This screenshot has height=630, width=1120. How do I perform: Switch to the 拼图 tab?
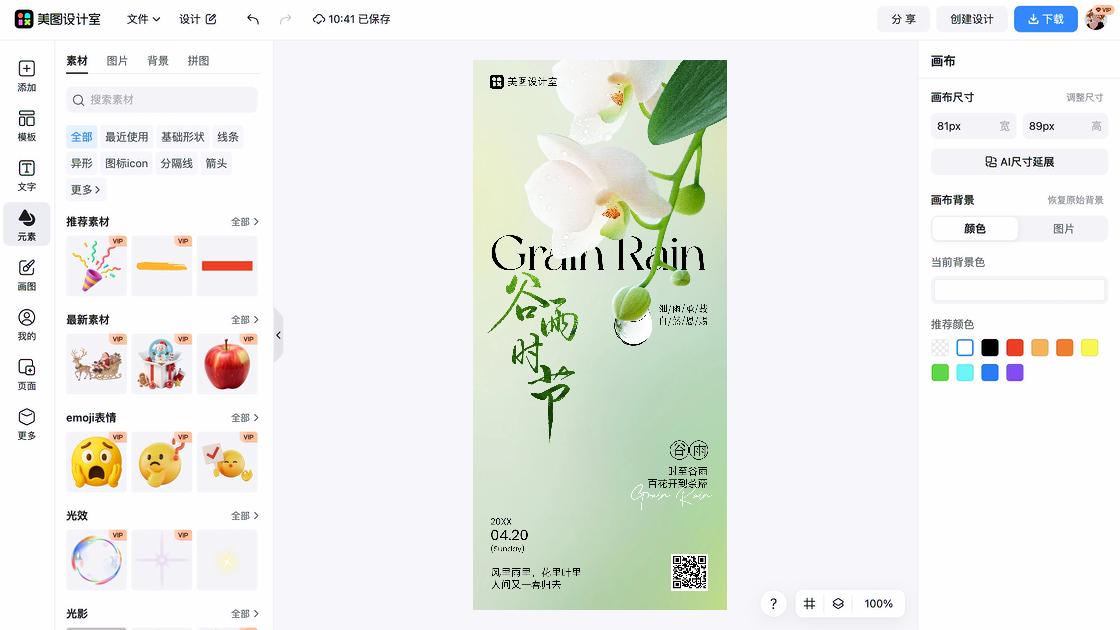click(199, 61)
